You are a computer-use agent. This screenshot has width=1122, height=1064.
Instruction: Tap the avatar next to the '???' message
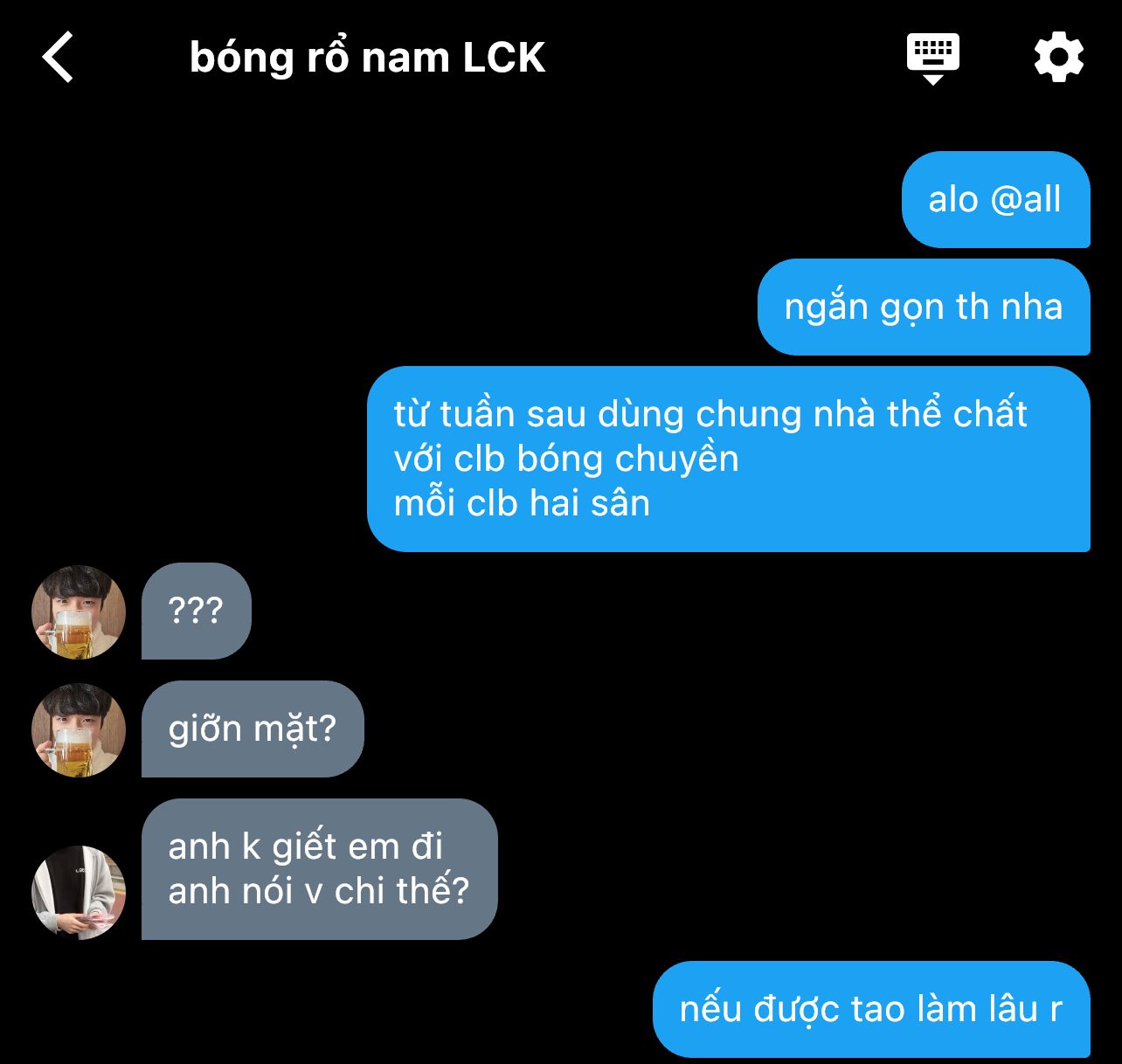[79, 611]
